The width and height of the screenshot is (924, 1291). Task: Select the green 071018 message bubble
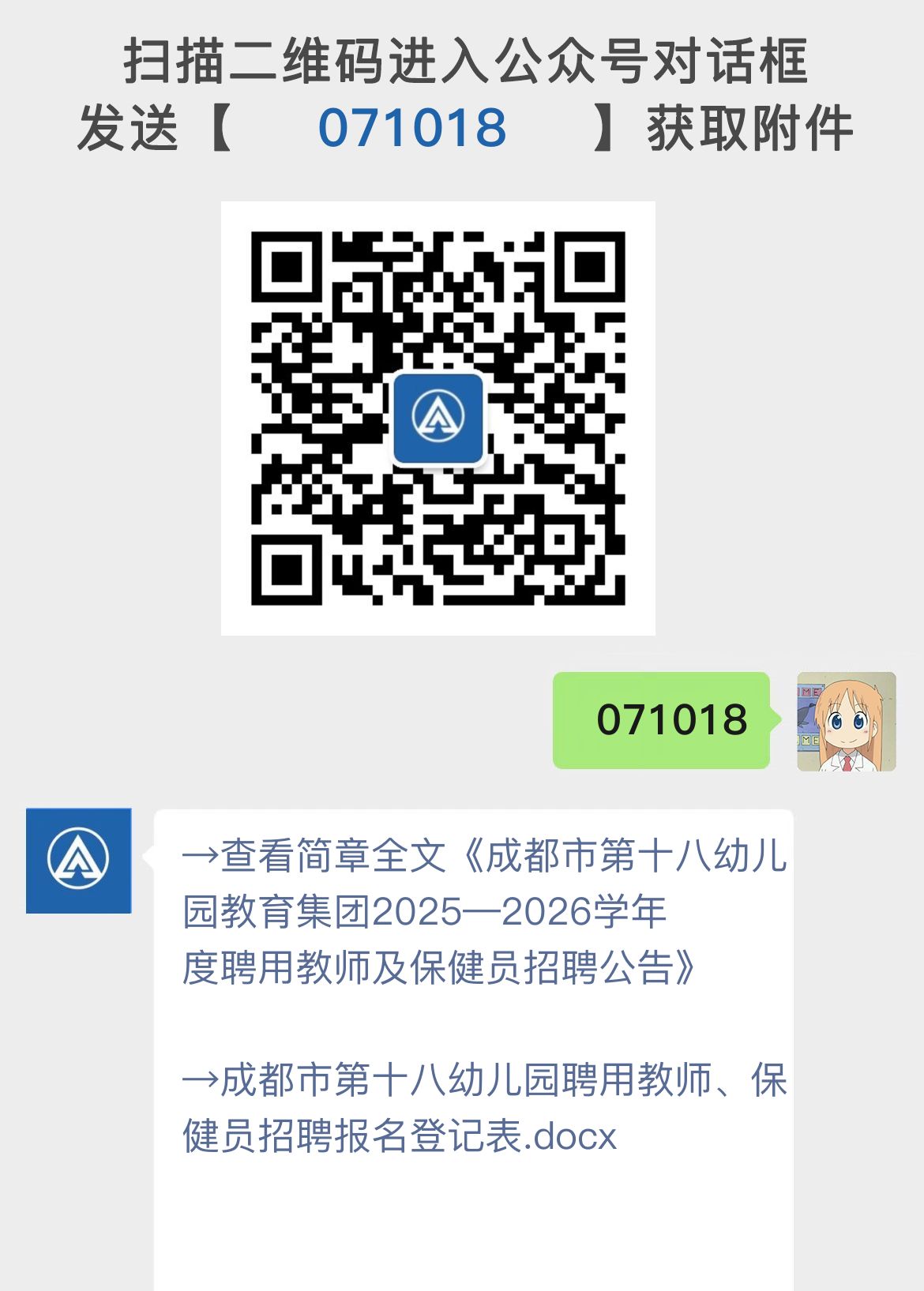click(662, 720)
